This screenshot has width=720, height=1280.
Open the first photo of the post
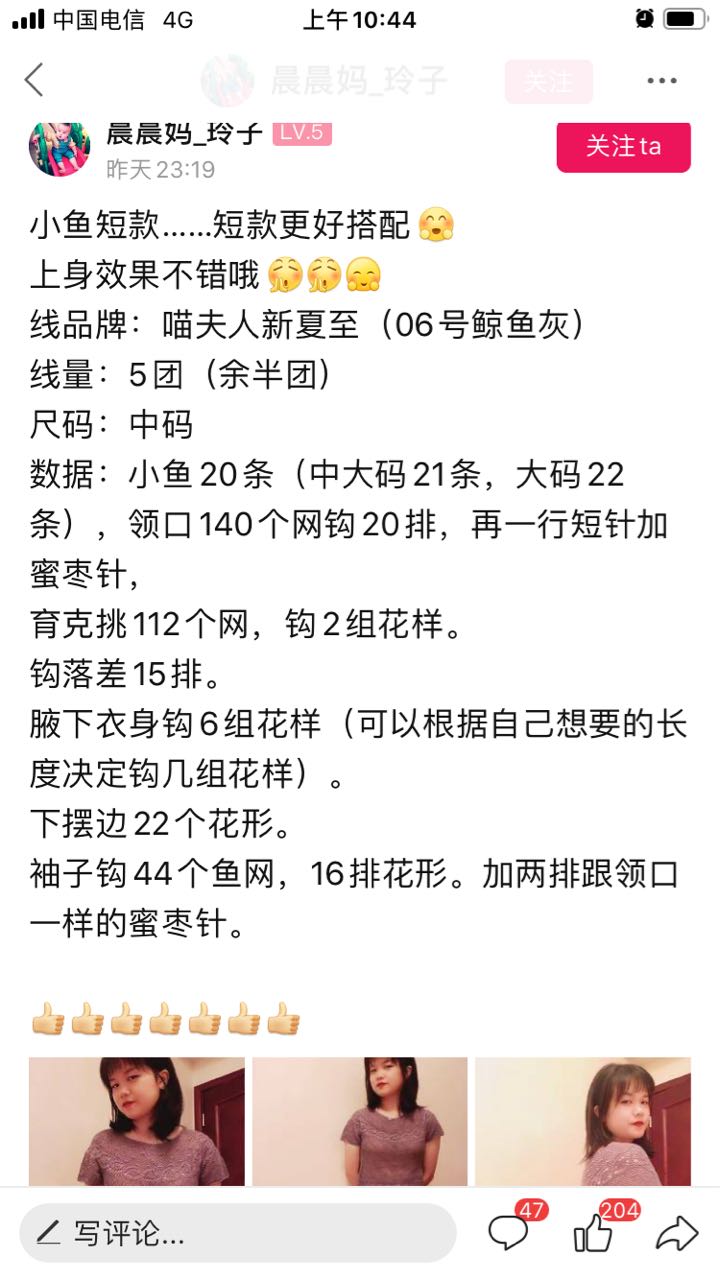pos(137,1121)
